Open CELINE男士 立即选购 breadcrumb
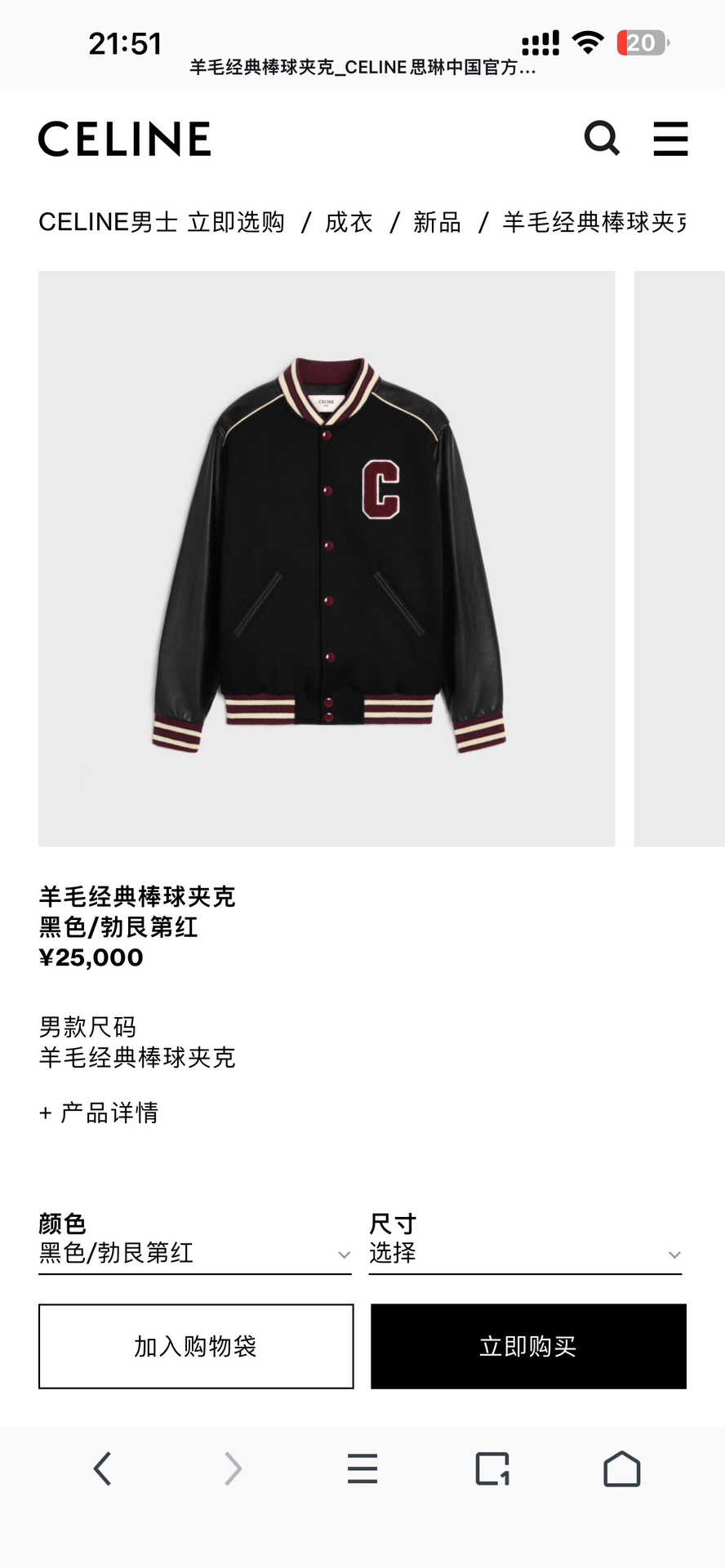725x1568 pixels. click(162, 222)
